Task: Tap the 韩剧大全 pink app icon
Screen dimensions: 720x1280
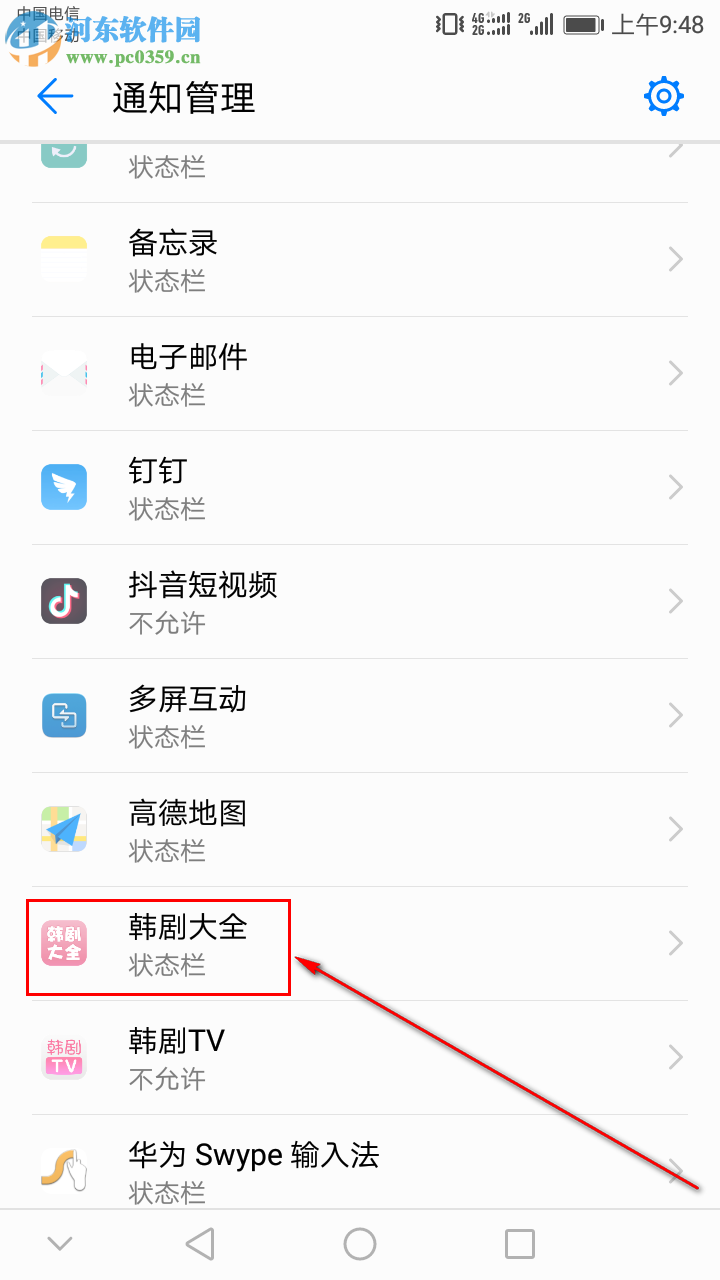Action: pos(63,943)
